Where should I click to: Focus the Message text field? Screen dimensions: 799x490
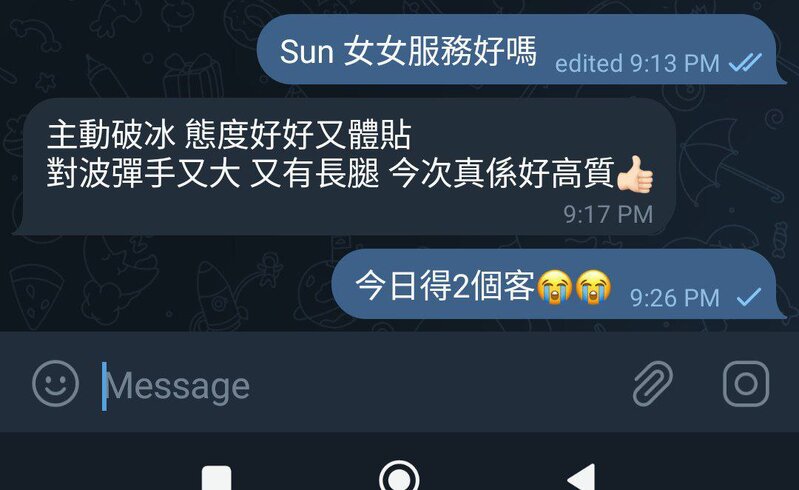350,385
